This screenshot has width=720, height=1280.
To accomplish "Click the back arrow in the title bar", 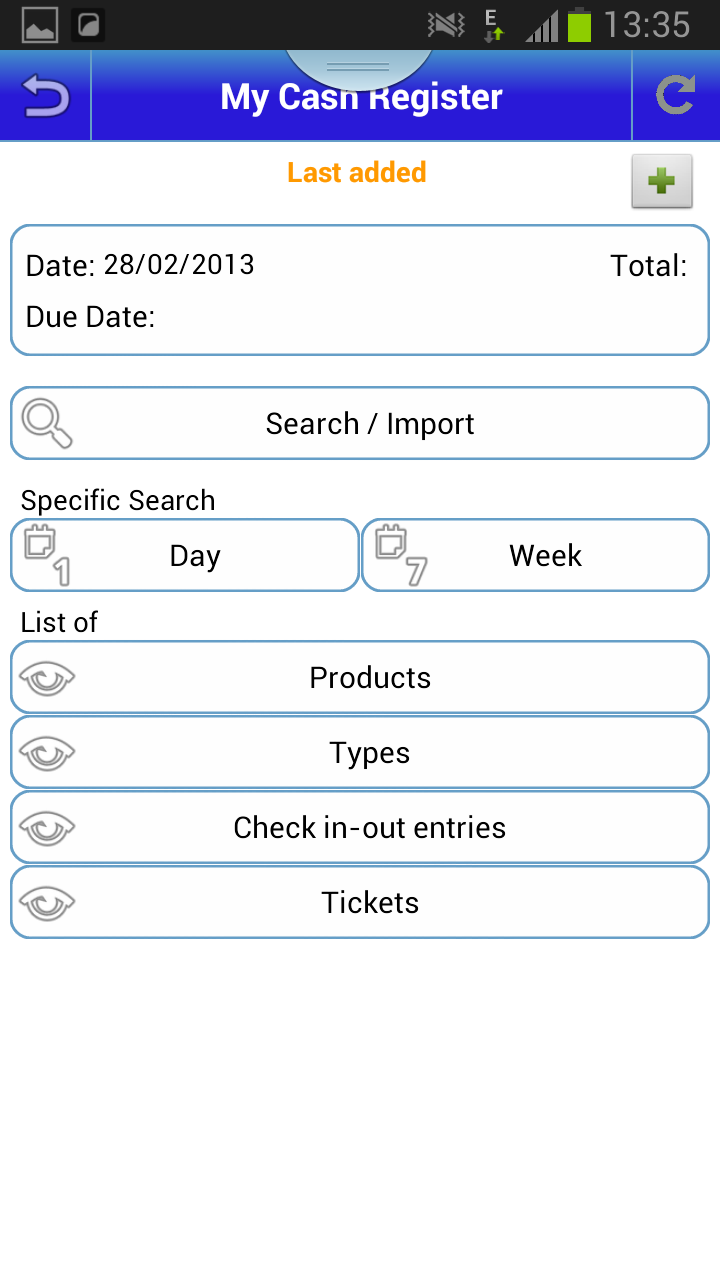I will tap(45, 95).
